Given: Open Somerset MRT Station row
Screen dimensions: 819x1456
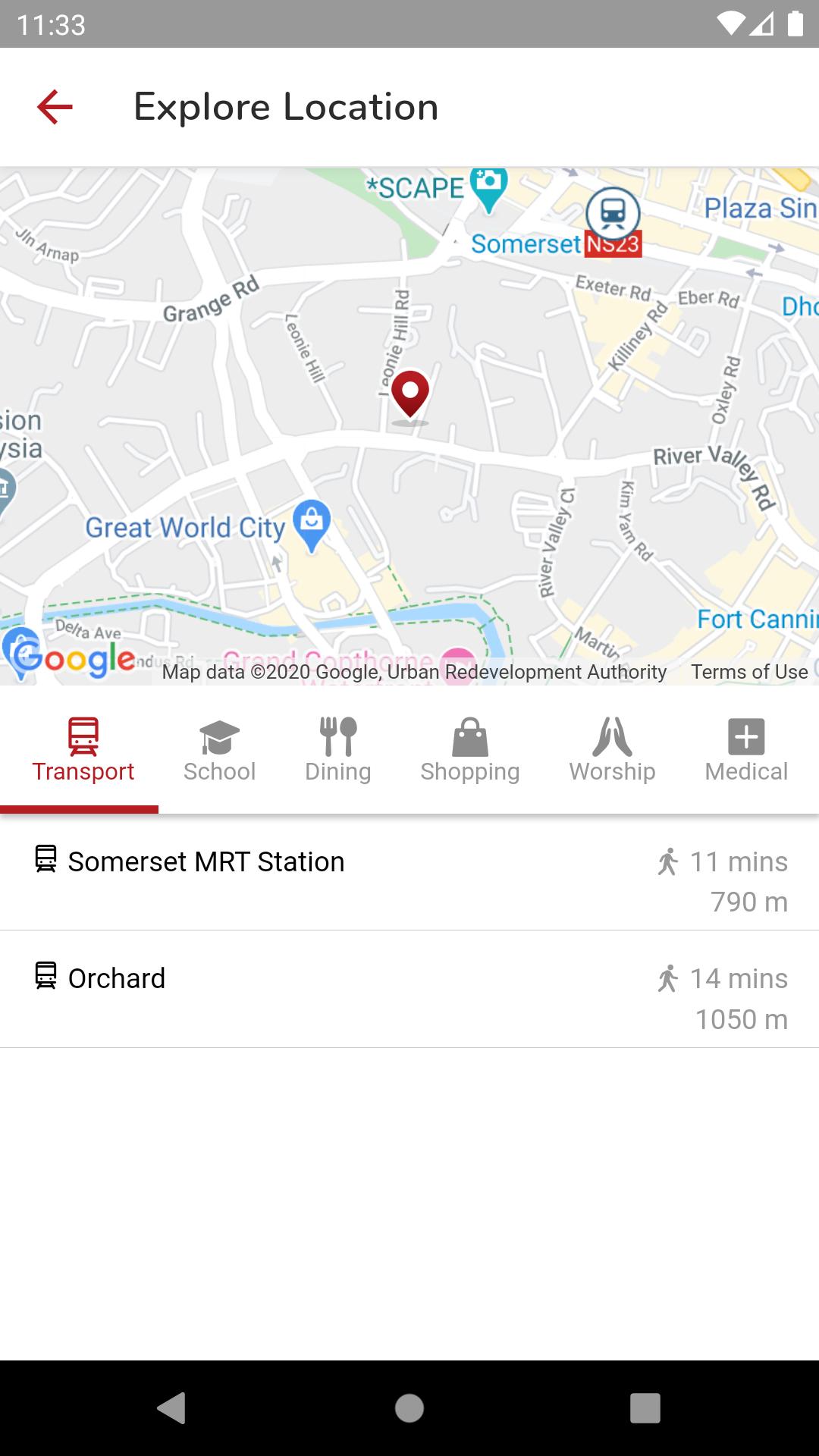Looking at the screenshot, I should point(409,873).
